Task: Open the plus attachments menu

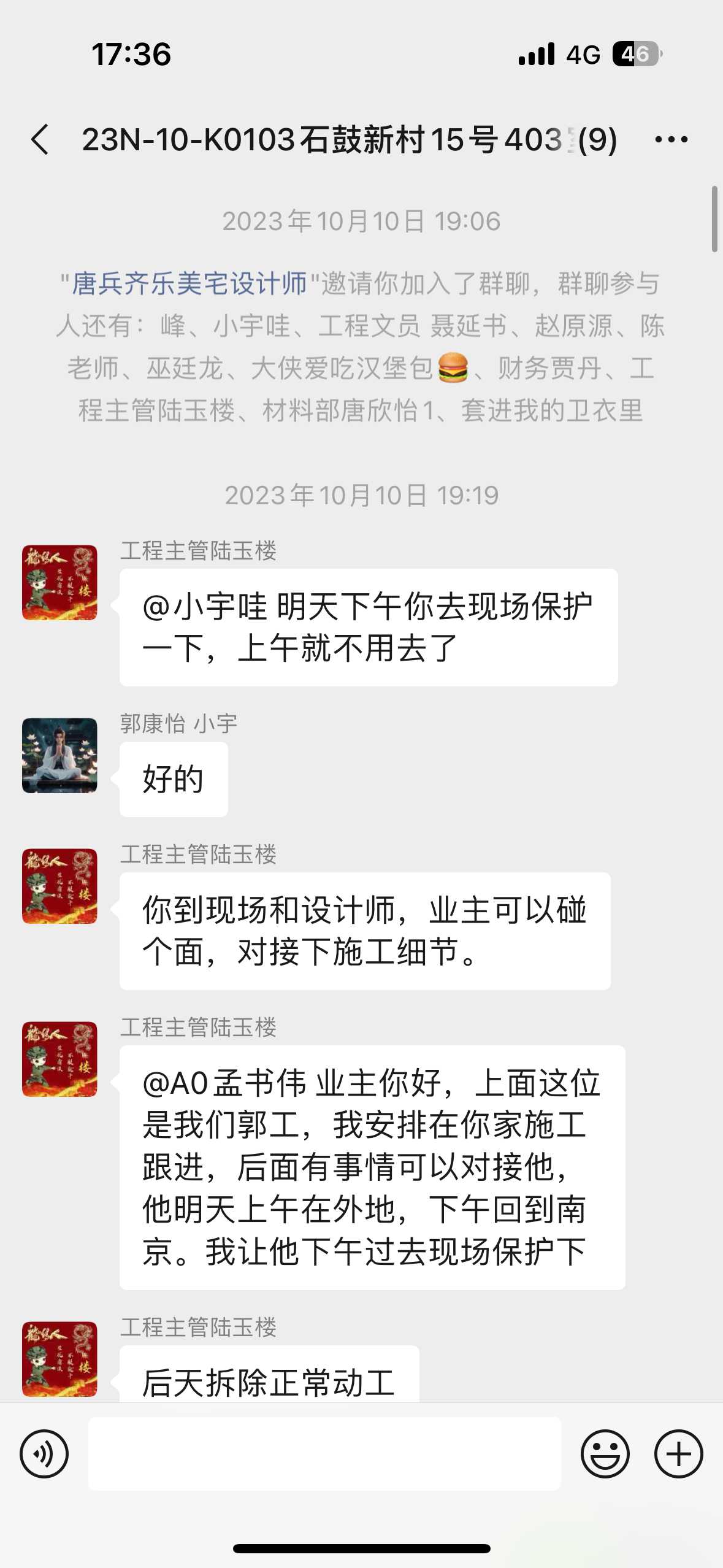Action: 678,1453
